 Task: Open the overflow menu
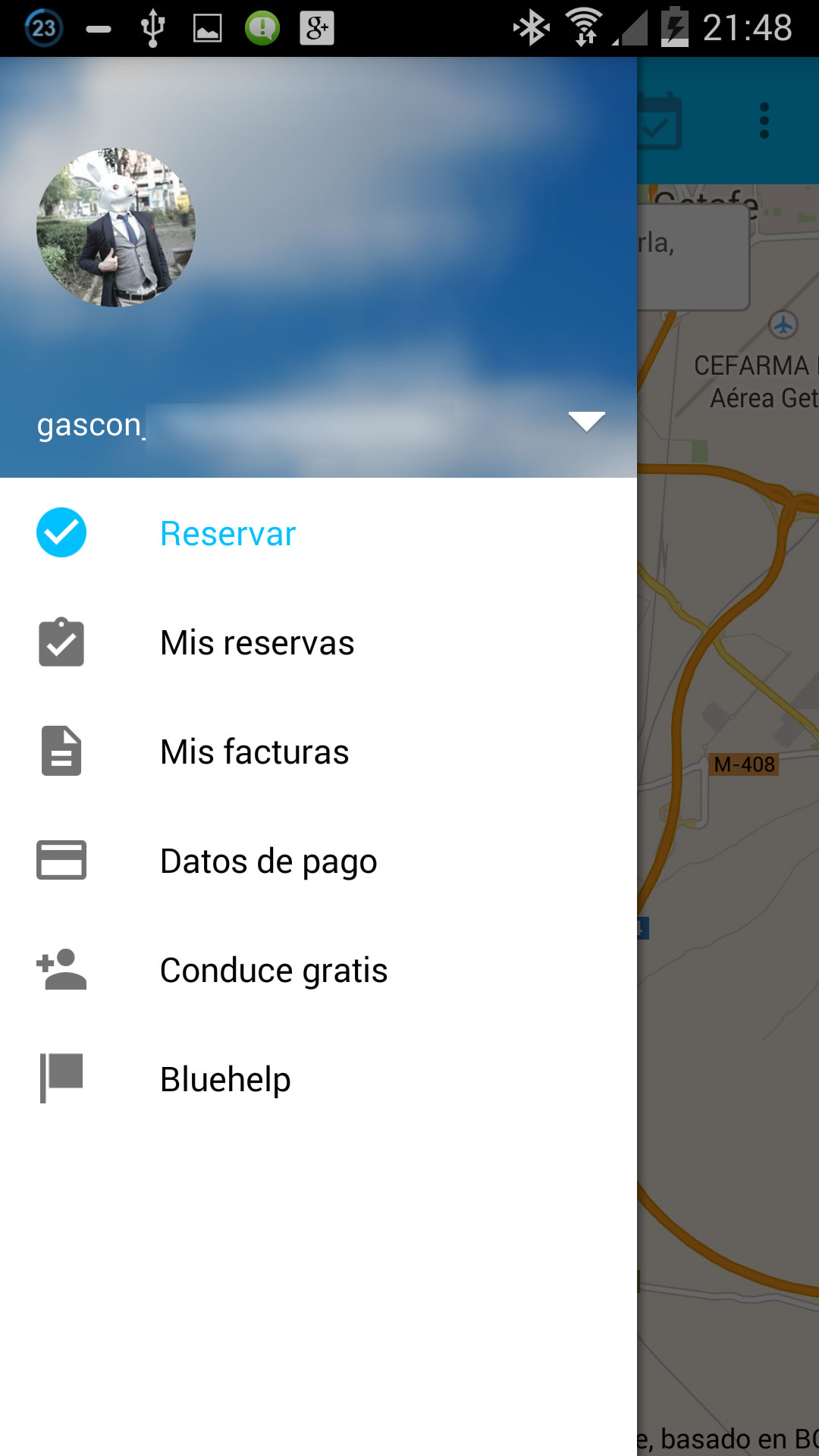[x=764, y=121]
